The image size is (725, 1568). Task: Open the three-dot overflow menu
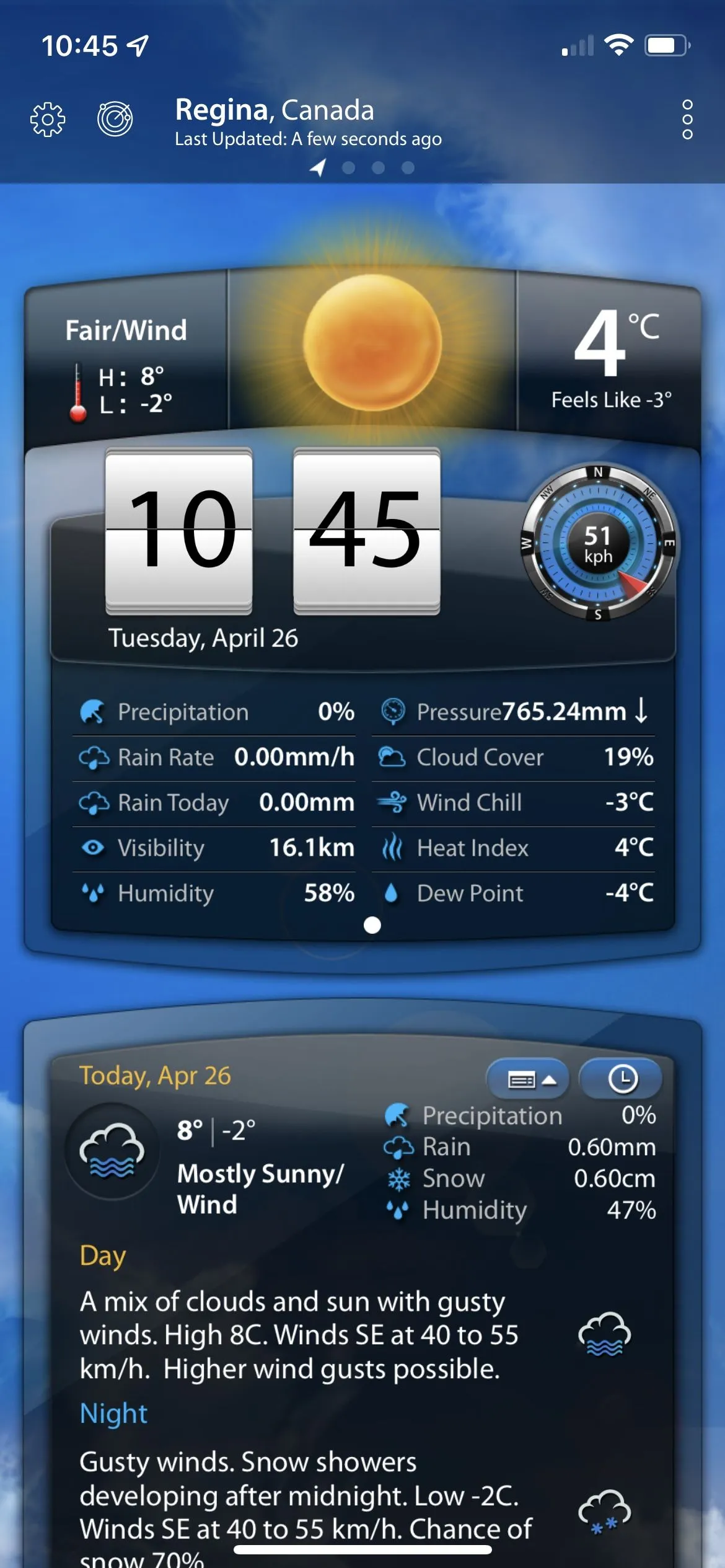(687, 119)
